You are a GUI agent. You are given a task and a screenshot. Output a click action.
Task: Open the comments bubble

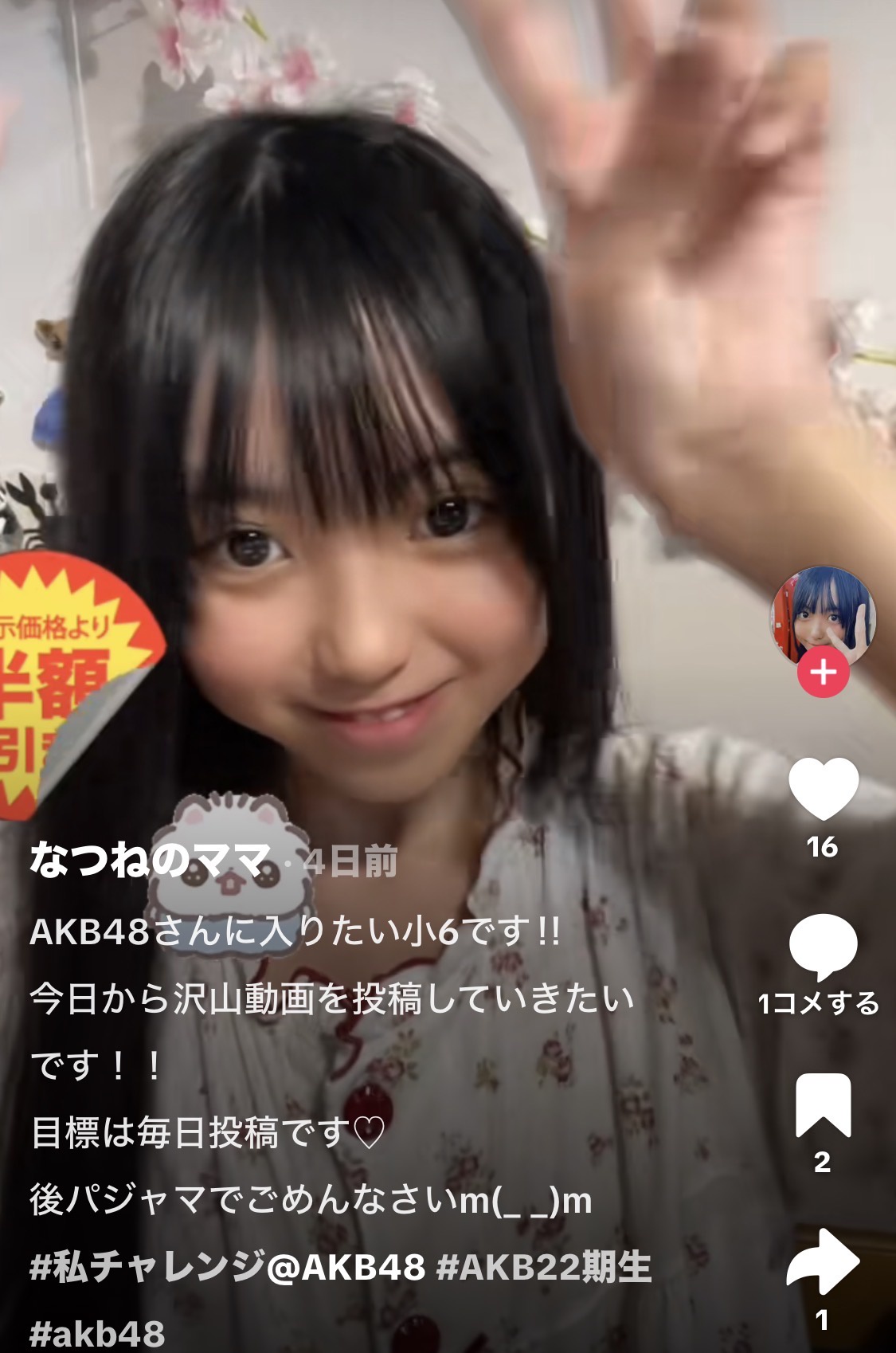[x=823, y=946]
